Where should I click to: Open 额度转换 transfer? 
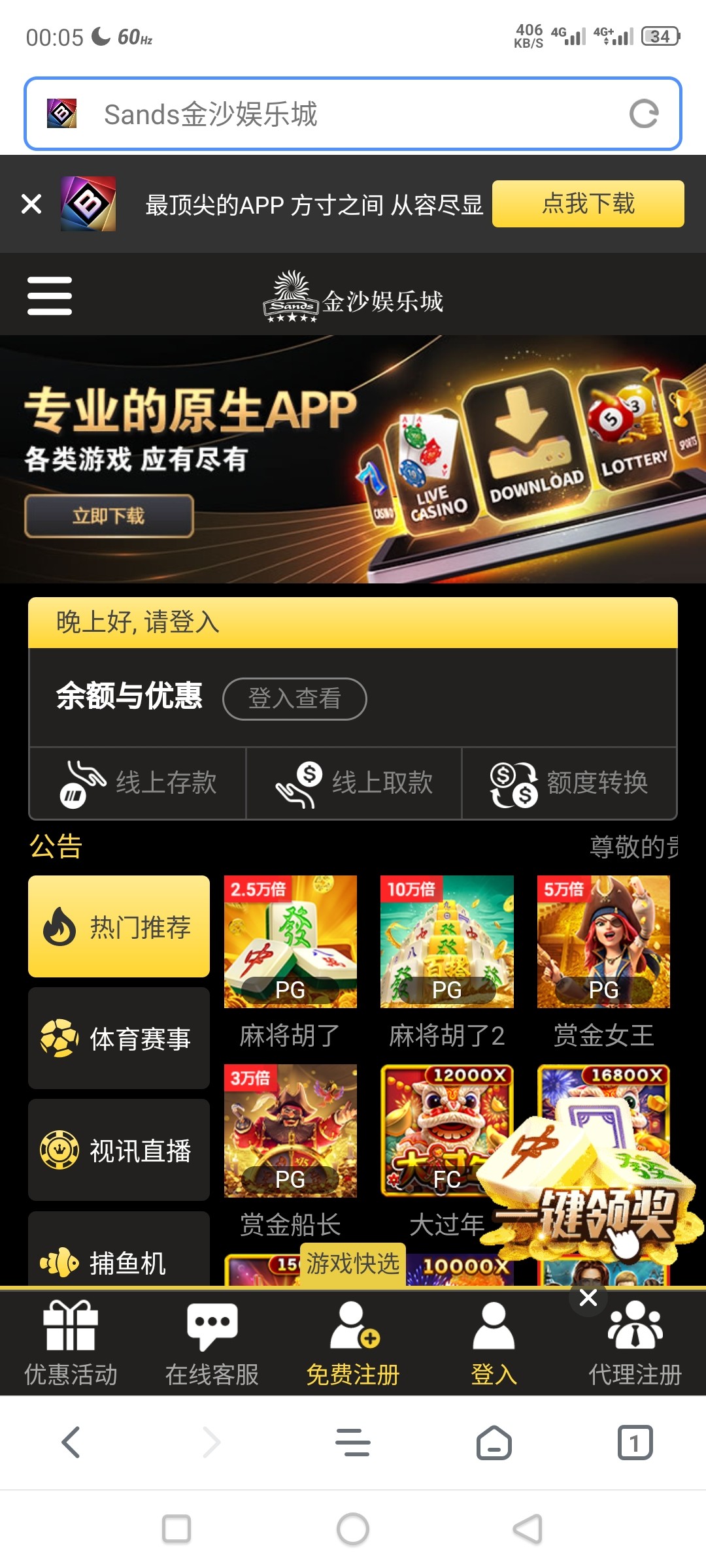569,783
